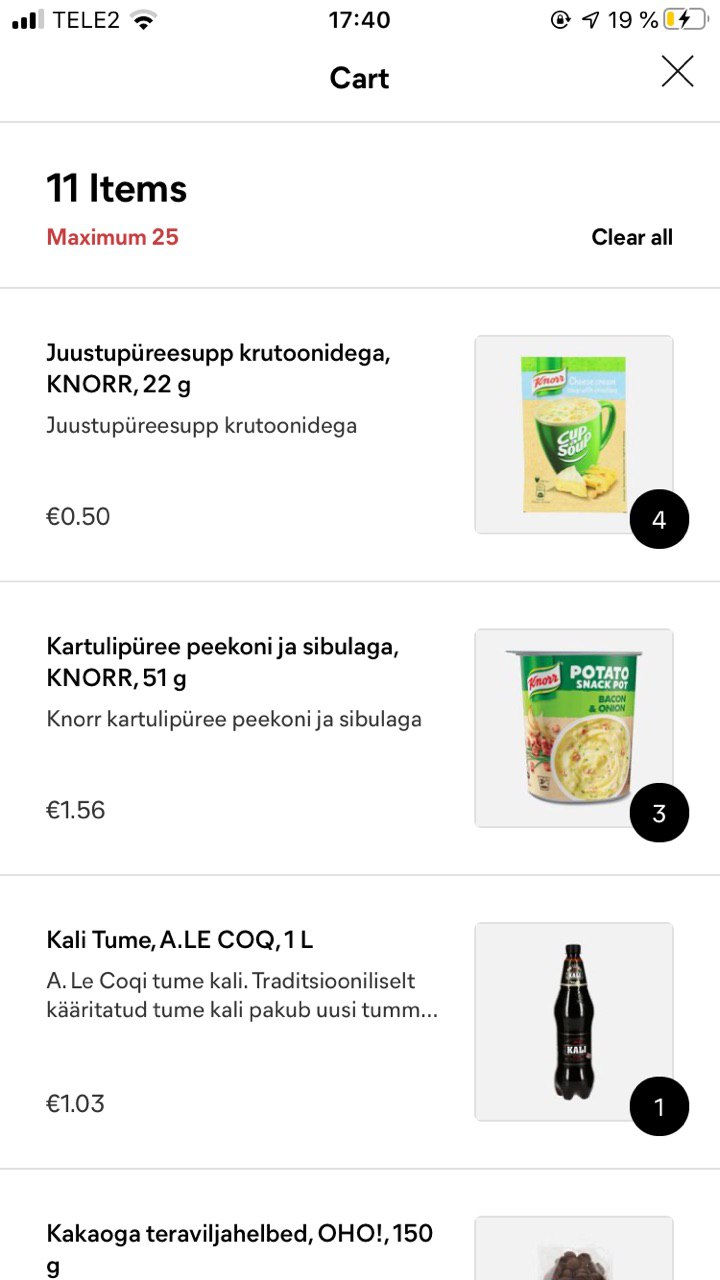This screenshot has width=720, height=1280.
Task: Close the cart screen
Action: pyautogui.click(x=677, y=71)
